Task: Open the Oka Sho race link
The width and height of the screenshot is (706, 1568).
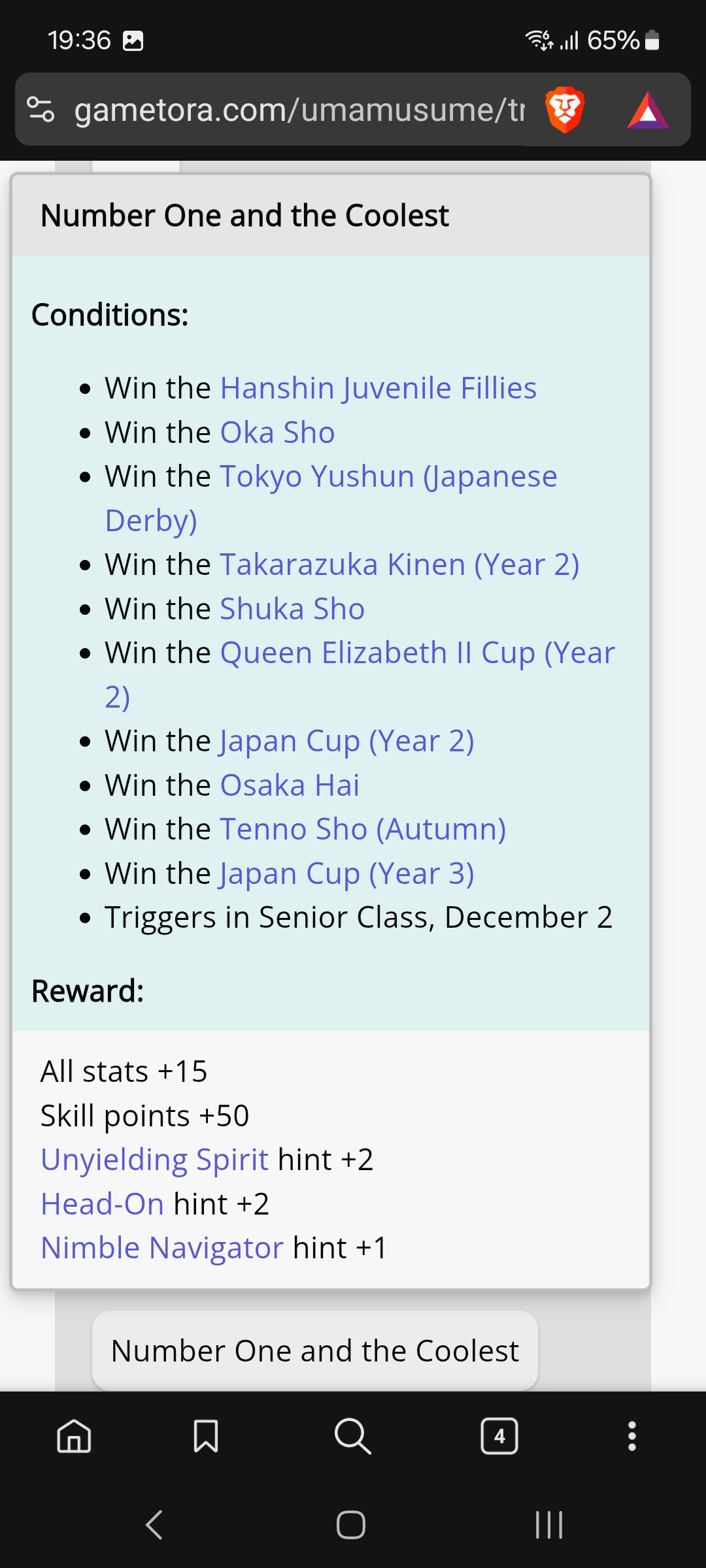Action: pyautogui.click(x=278, y=433)
